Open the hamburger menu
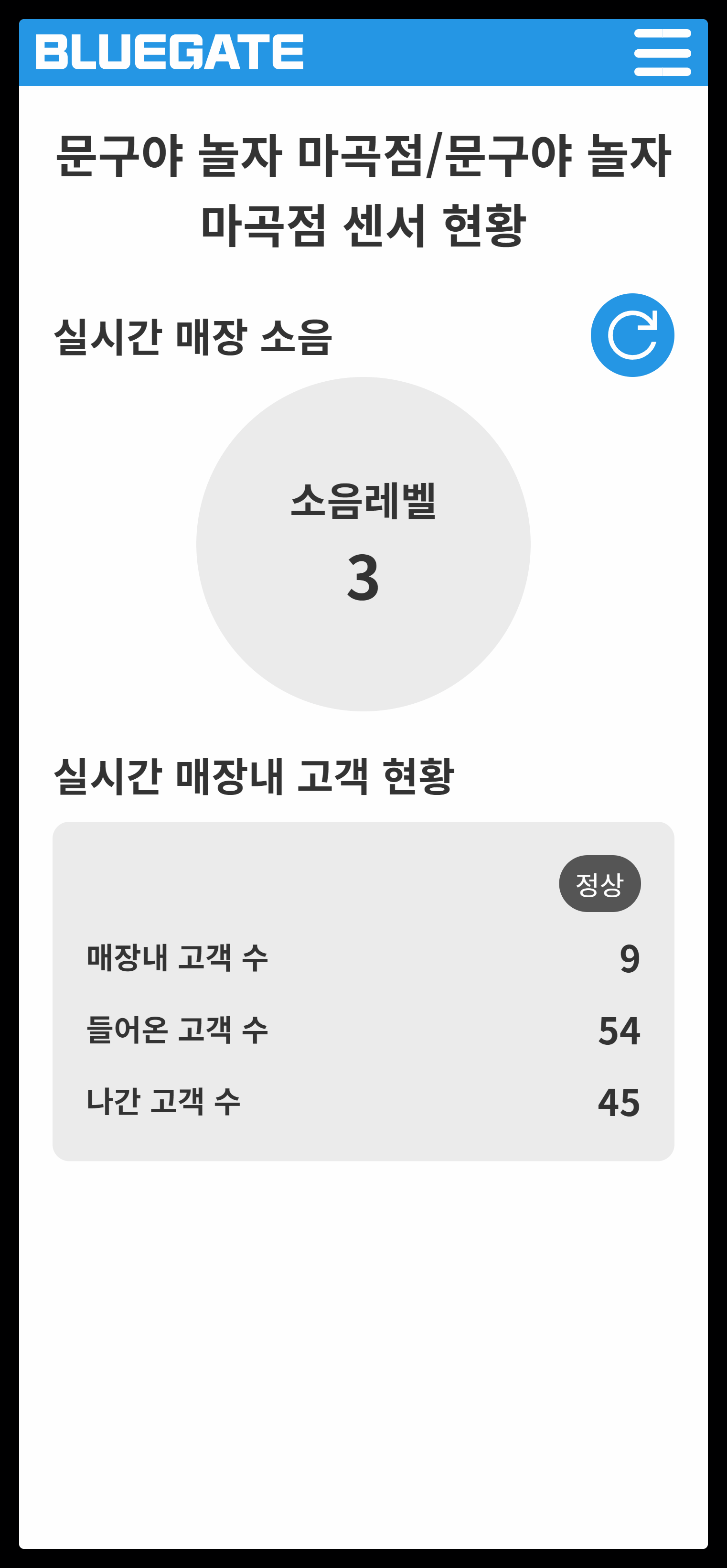This screenshot has width=727, height=1568. tap(663, 53)
